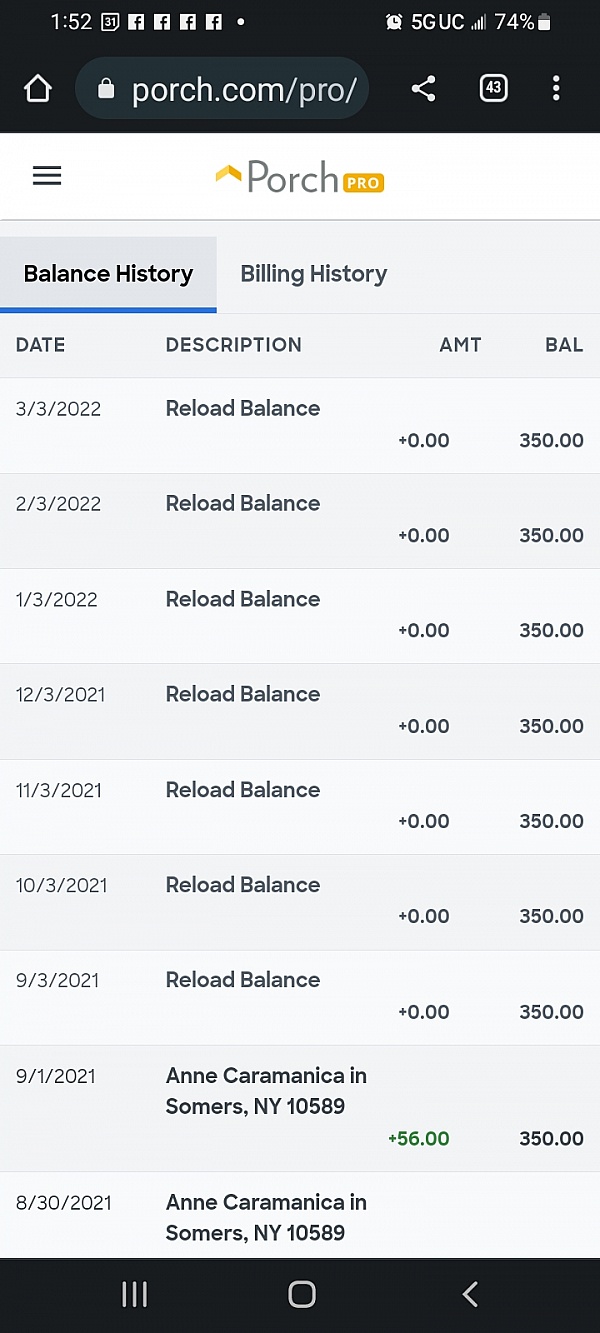Select the Balance History tab
This screenshot has height=1333, width=600.
click(x=108, y=274)
